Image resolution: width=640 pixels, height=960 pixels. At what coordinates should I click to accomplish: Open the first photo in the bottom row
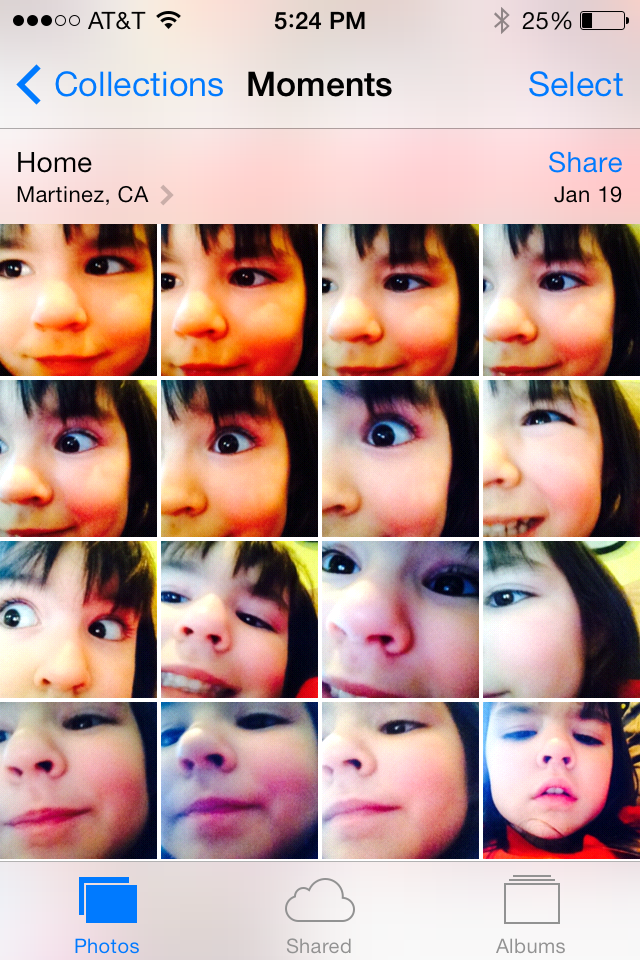[x=78, y=780]
